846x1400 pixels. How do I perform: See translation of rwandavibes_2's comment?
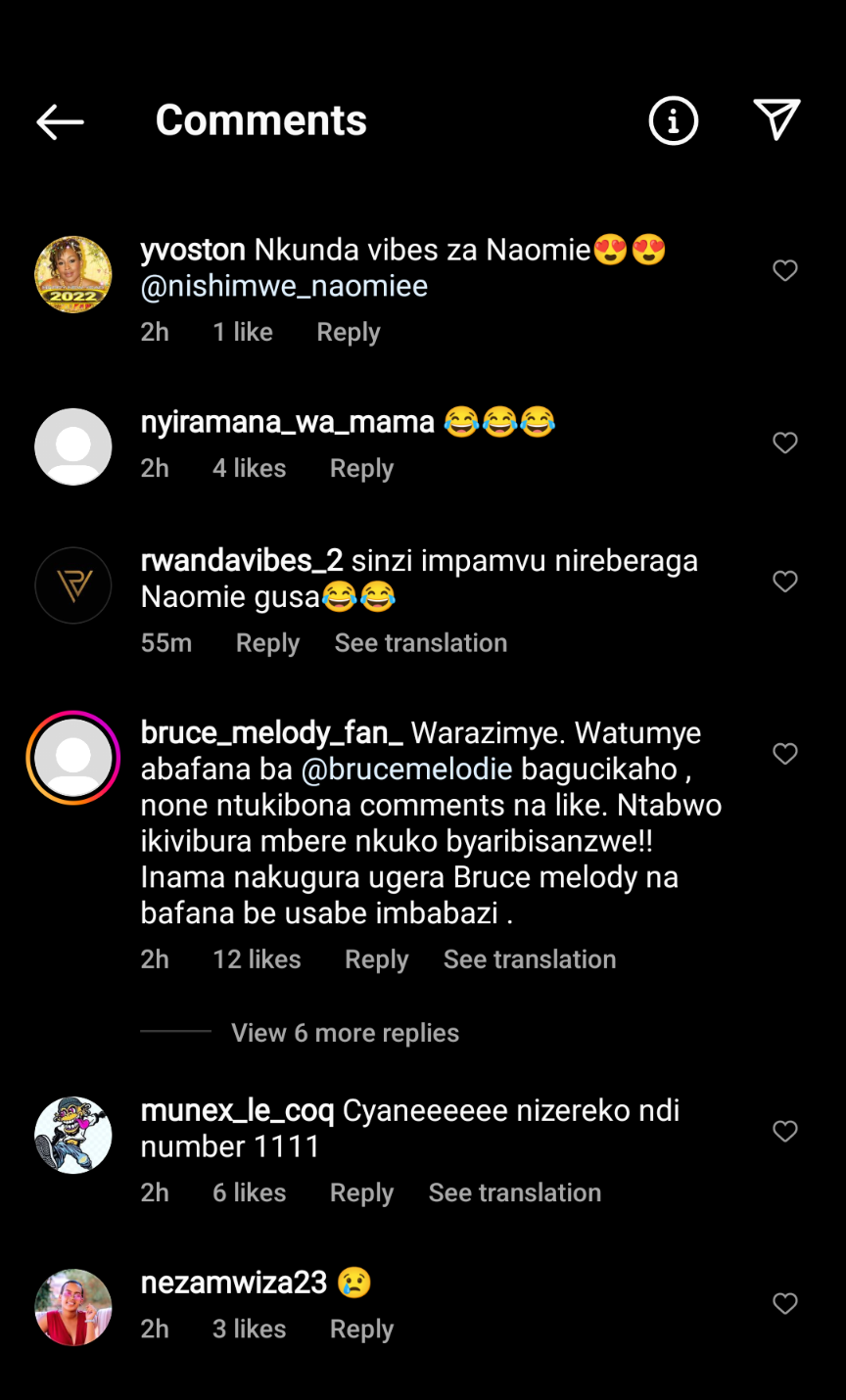[x=421, y=643]
